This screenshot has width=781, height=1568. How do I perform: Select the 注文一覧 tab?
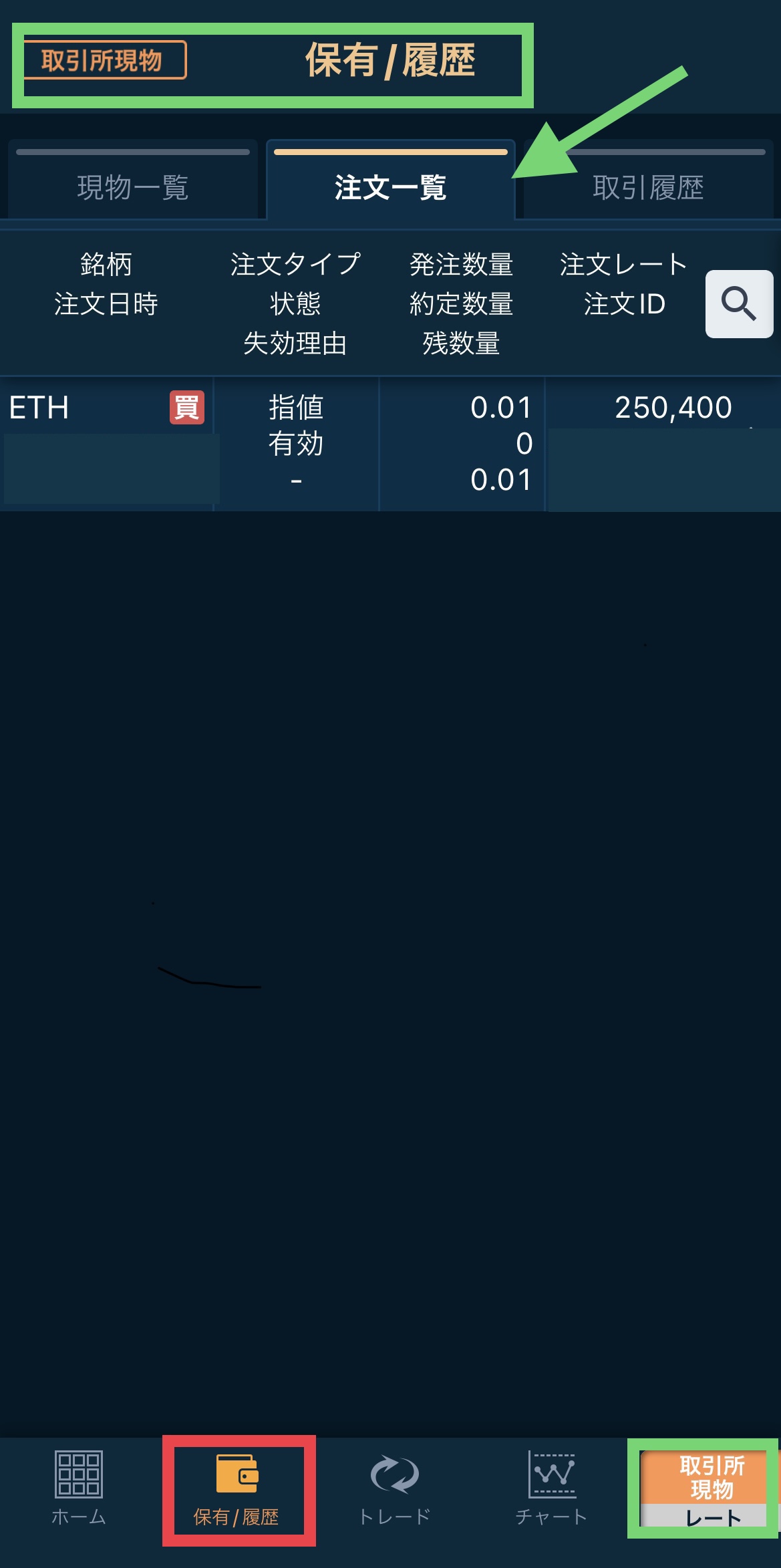coord(390,179)
